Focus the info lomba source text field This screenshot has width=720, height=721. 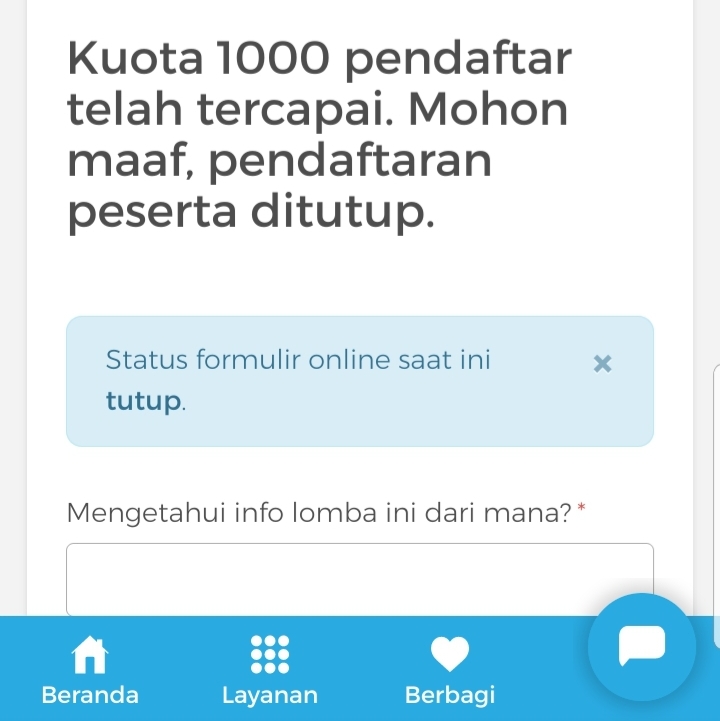tap(359, 579)
